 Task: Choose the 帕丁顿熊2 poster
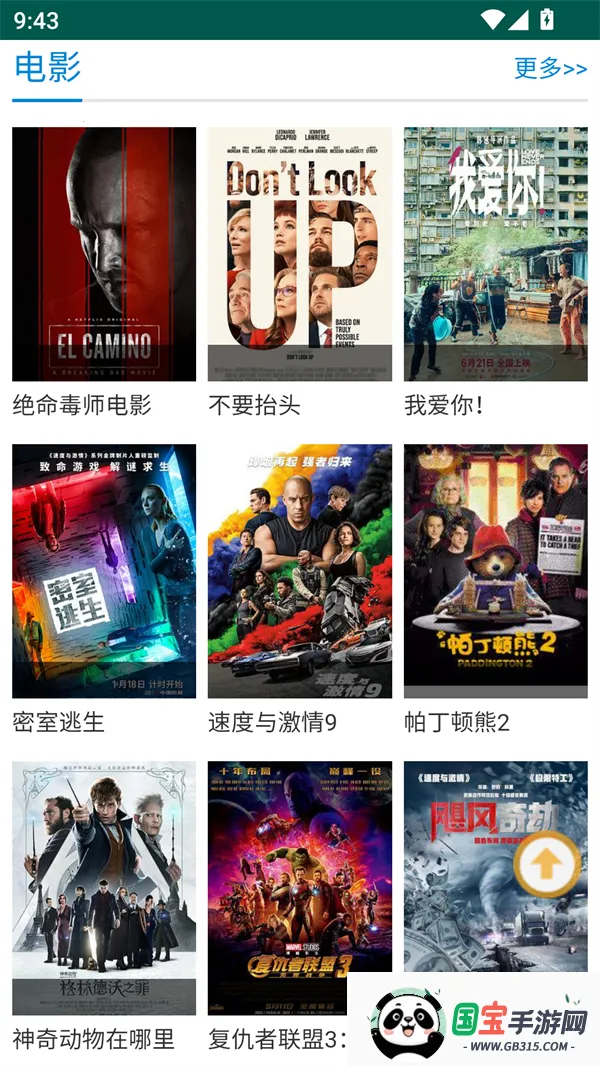495,571
